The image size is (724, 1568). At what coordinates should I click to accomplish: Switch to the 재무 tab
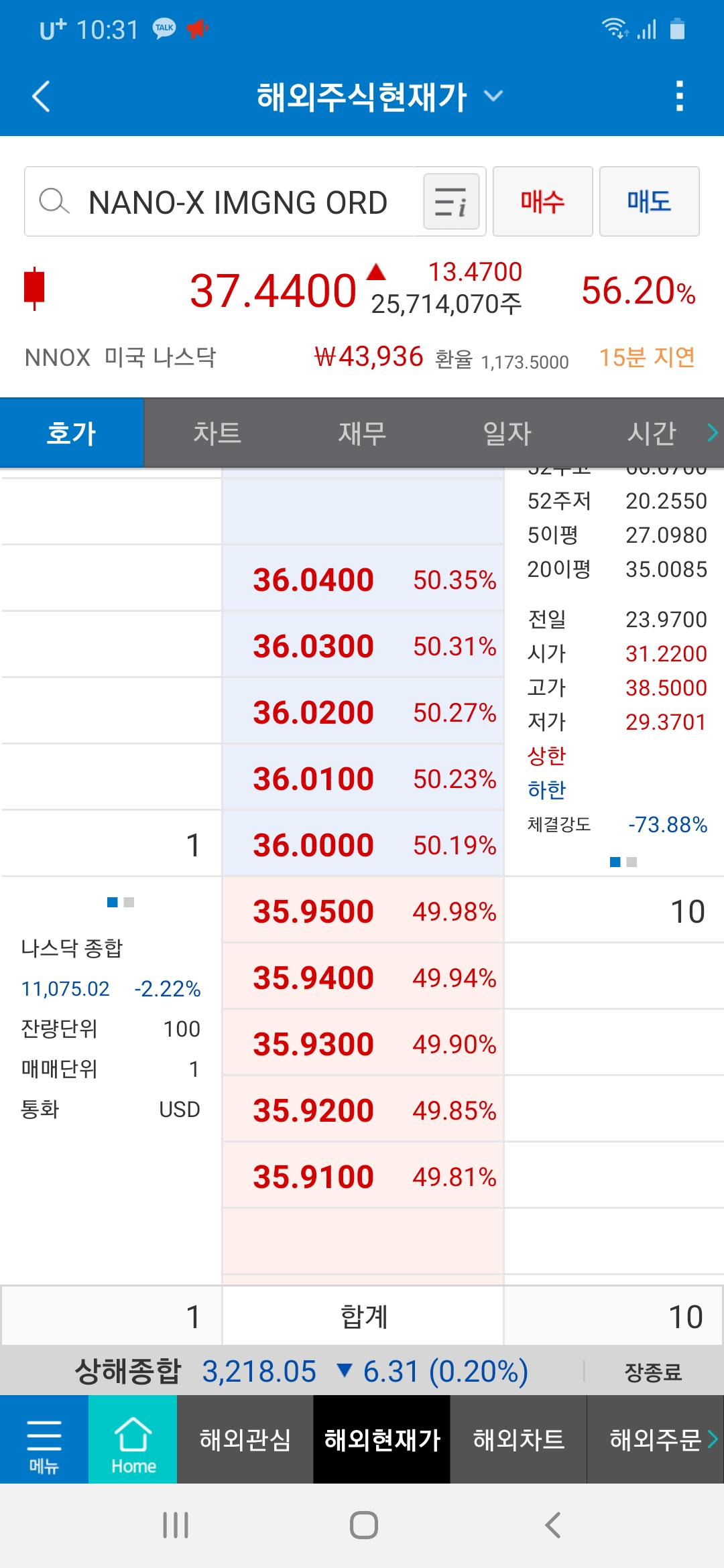(x=362, y=433)
